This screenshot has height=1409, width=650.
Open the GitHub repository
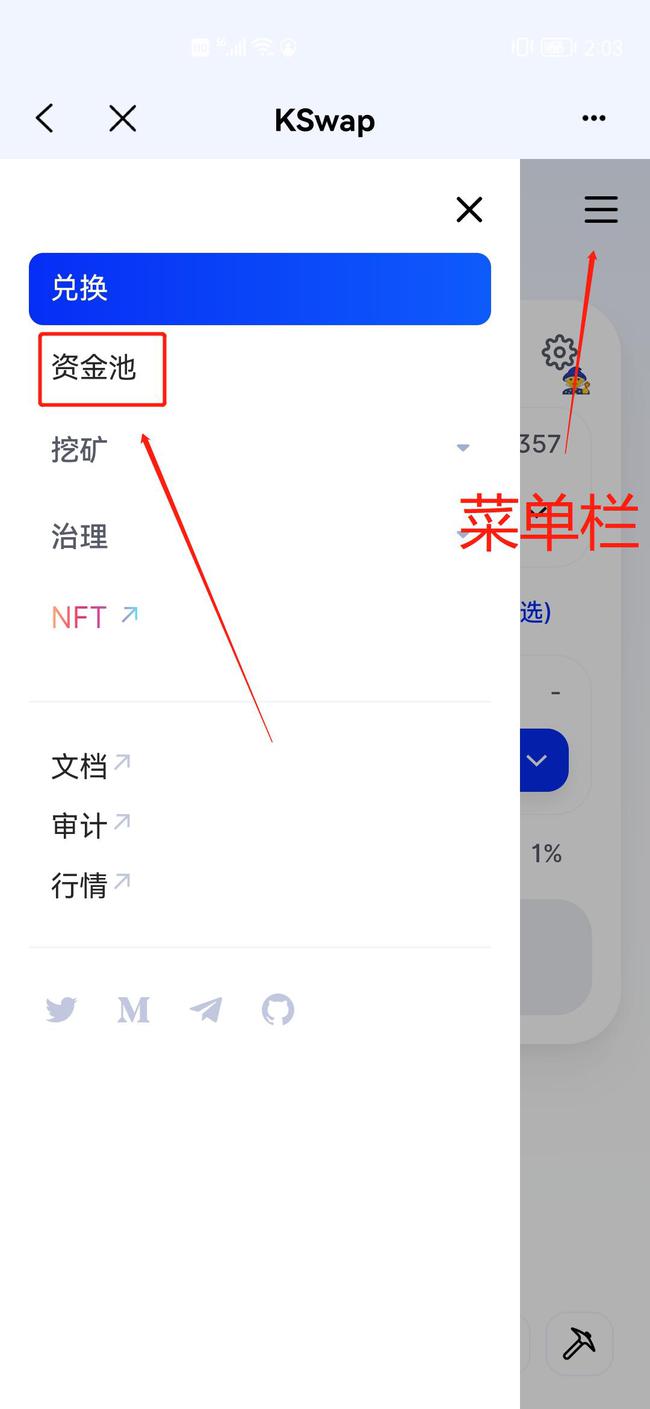pos(278,1010)
